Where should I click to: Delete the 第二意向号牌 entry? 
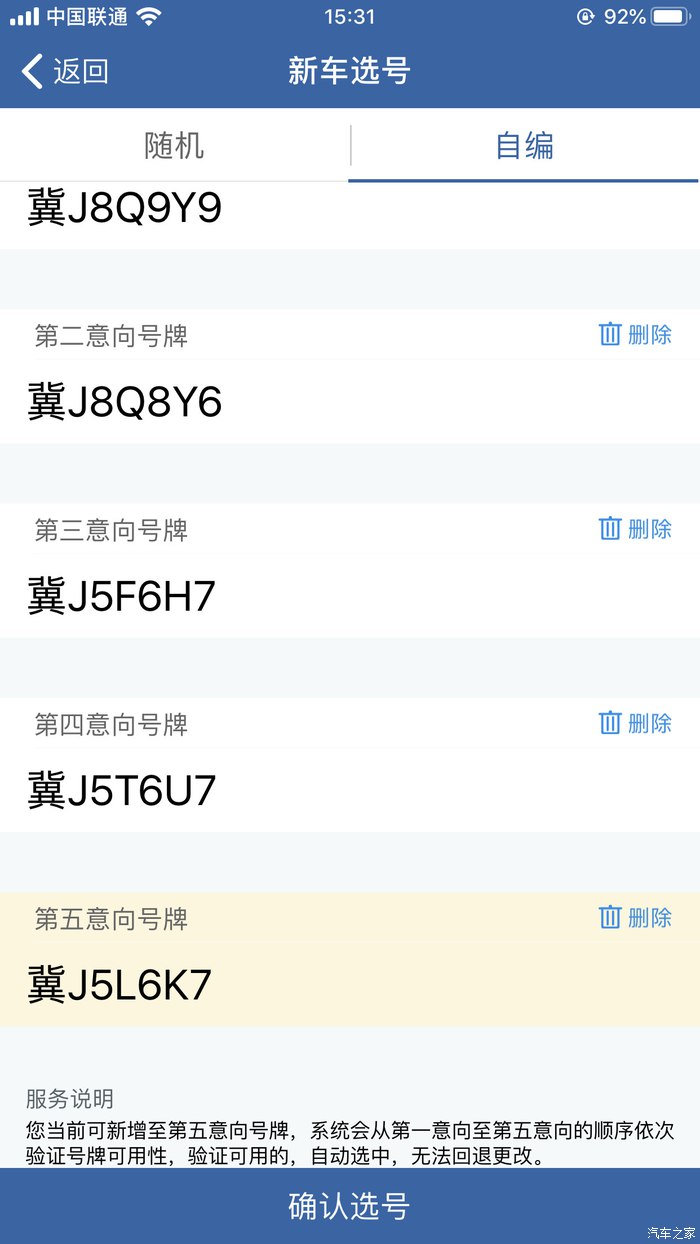coord(635,334)
